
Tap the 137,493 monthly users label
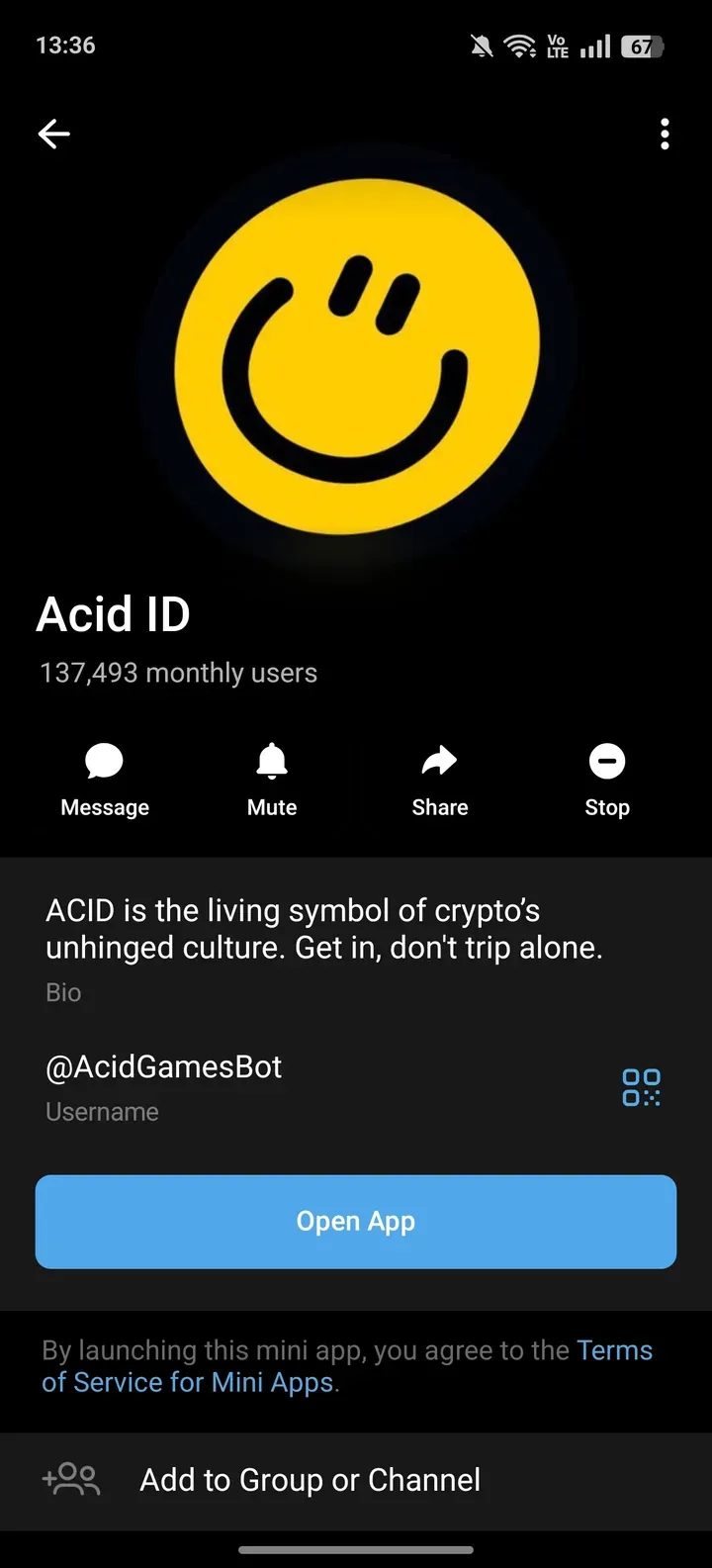pos(178,672)
